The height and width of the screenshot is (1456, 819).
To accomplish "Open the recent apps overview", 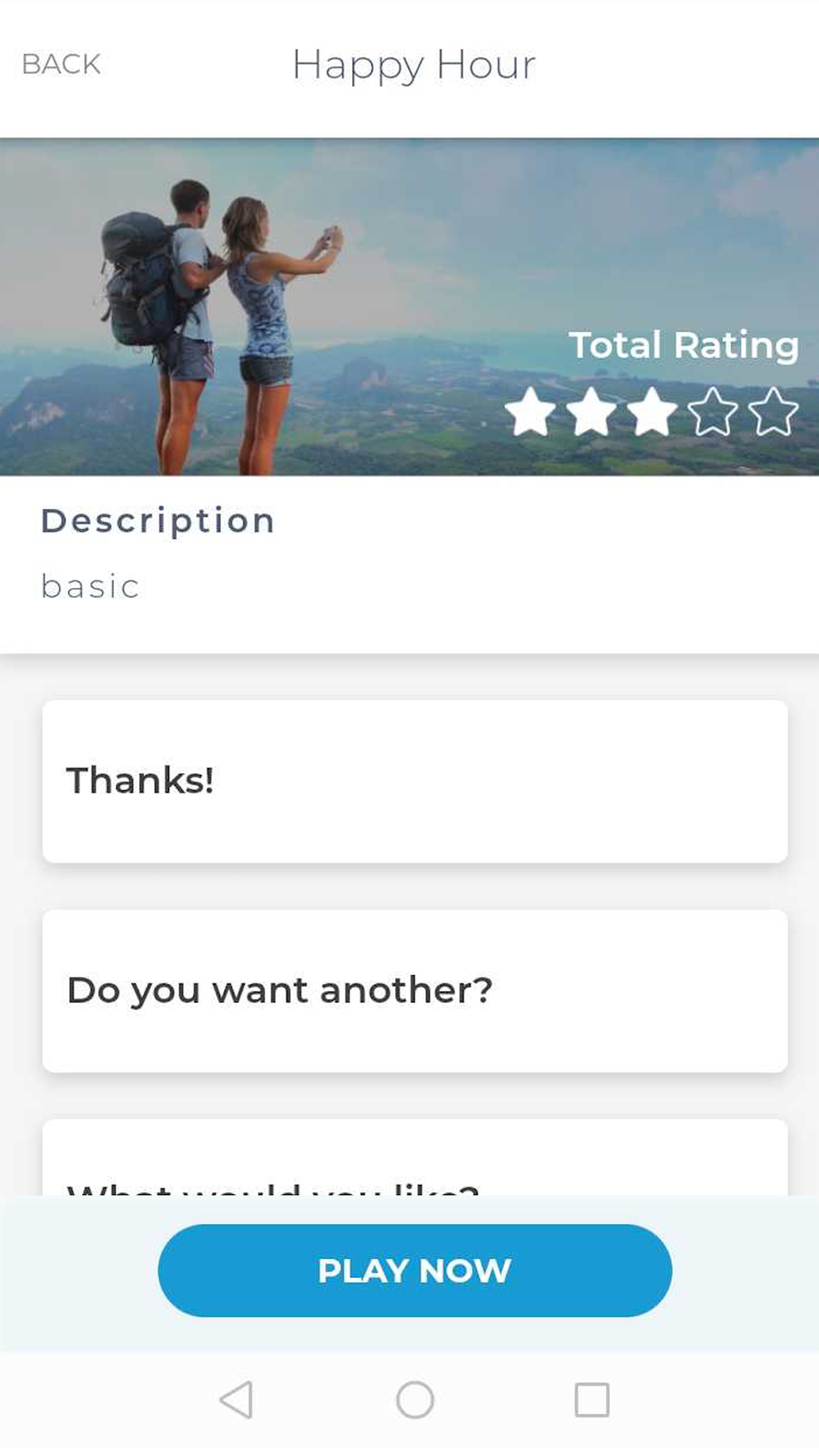I will (591, 1399).
